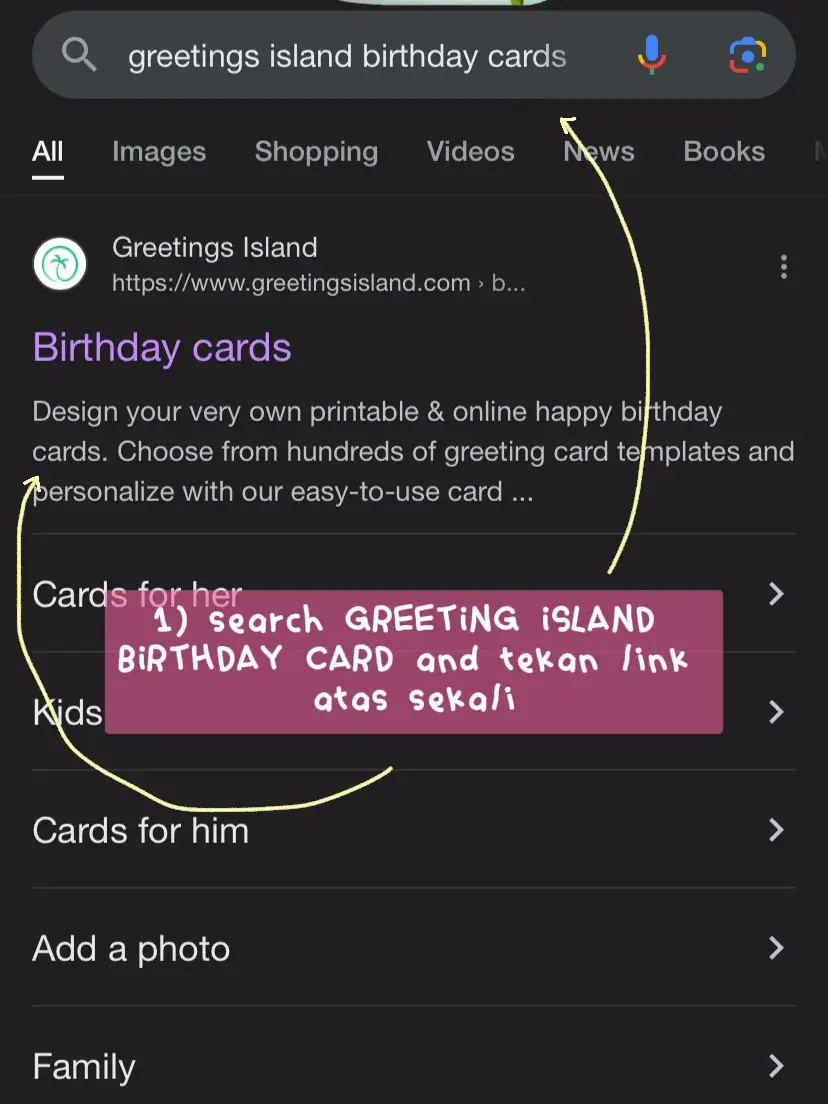Open Google Lens camera search
Screen dimensions: 828x1104
pyautogui.click(x=748, y=55)
